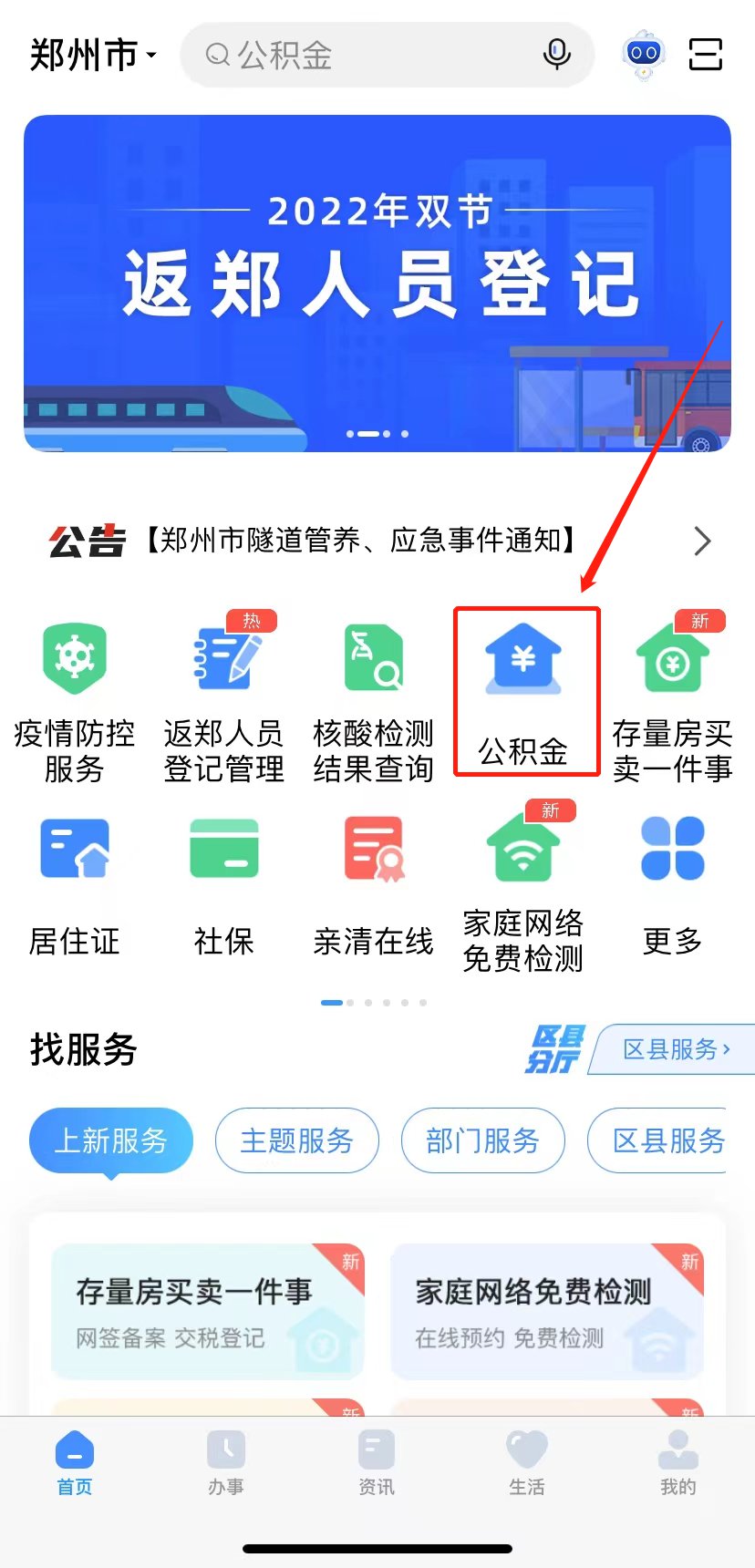Start voice search with the microphone icon
This screenshot has width=755, height=1568.
556,55
